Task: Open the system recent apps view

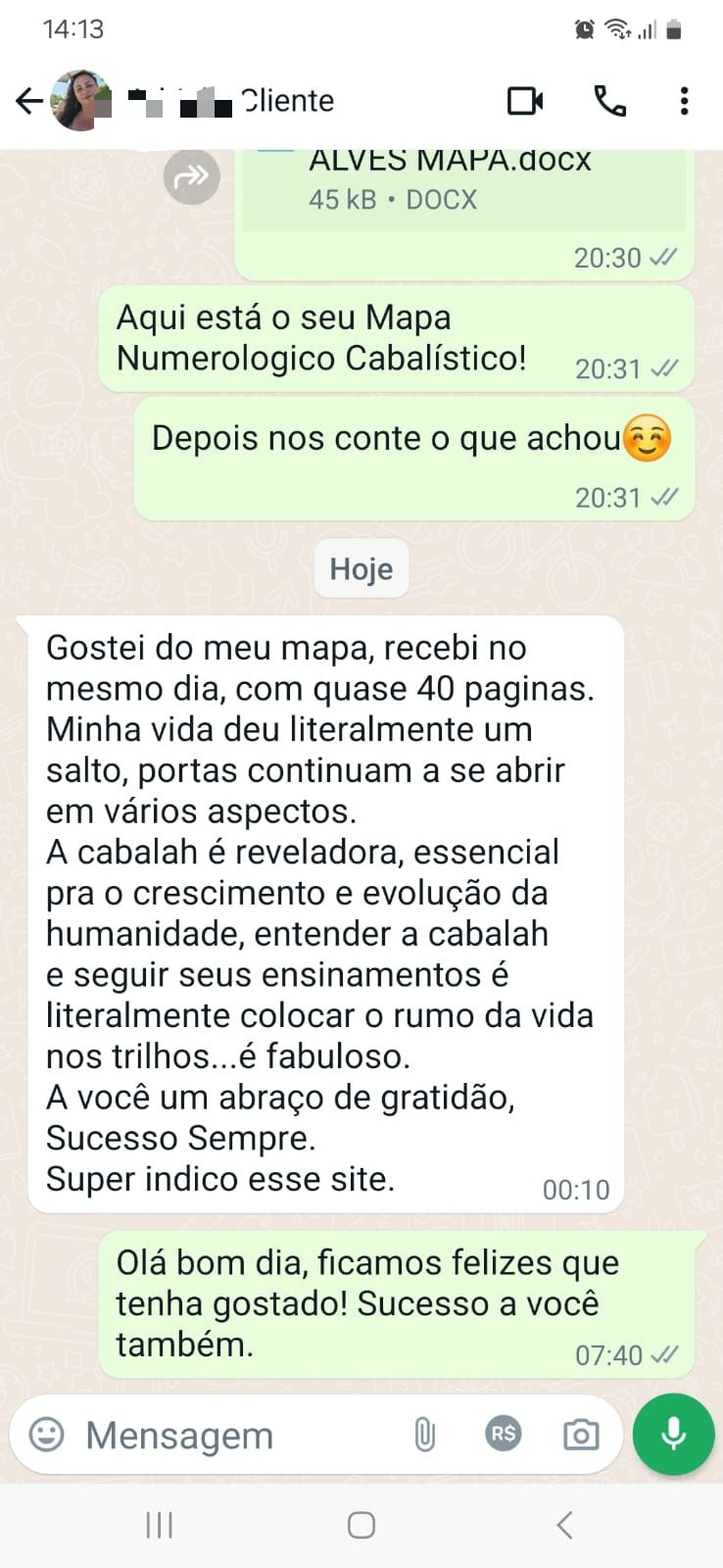Action: click(x=159, y=1525)
